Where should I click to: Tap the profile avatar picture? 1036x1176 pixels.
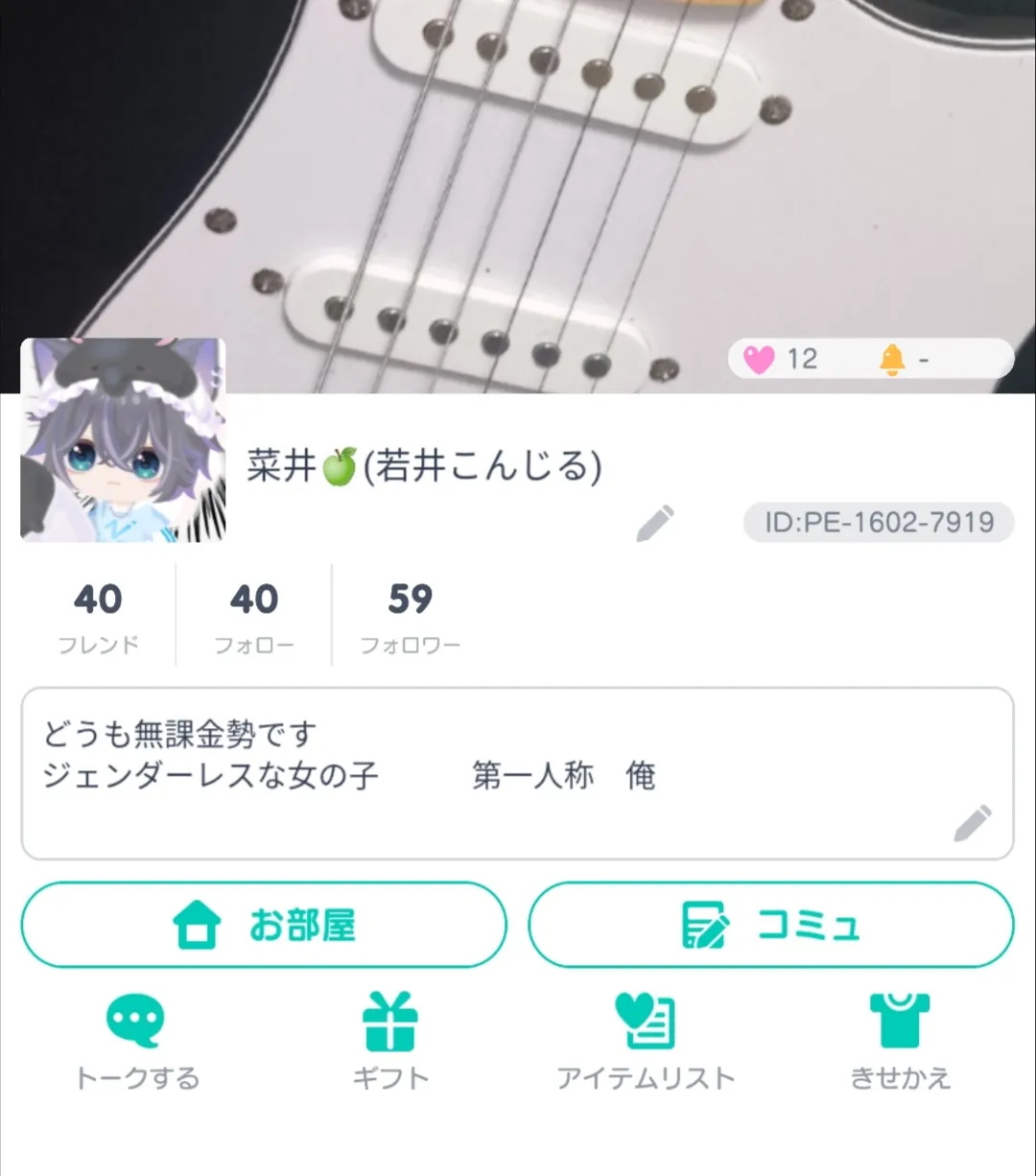[123, 440]
